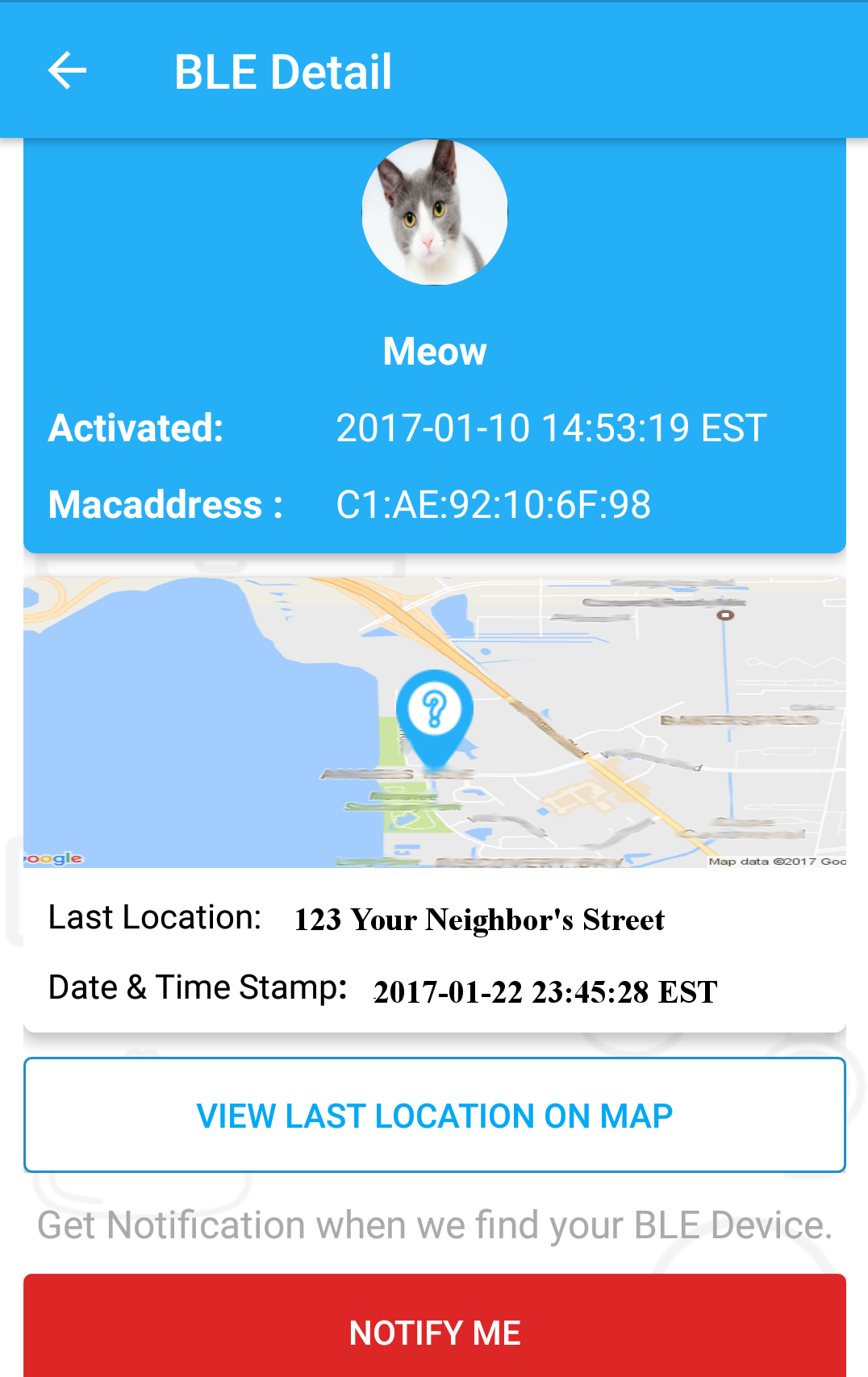Tap the Notify Me button
Screen dimensions: 868x1377
click(434, 1331)
